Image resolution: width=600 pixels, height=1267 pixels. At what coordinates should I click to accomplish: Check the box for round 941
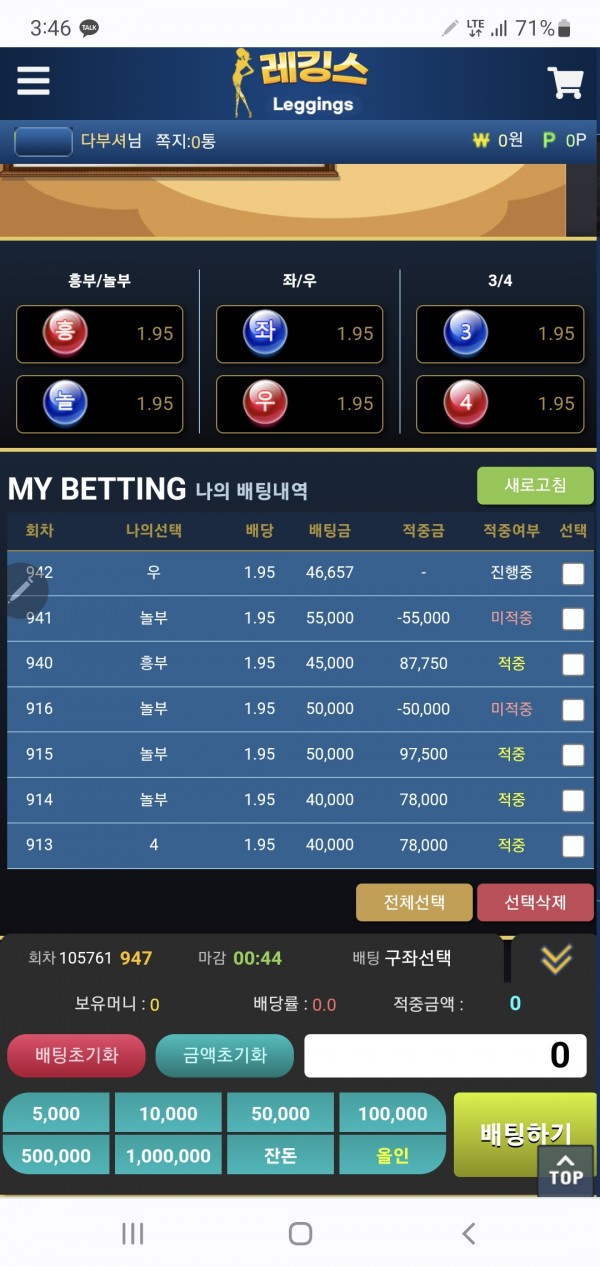click(x=573, y=619)
